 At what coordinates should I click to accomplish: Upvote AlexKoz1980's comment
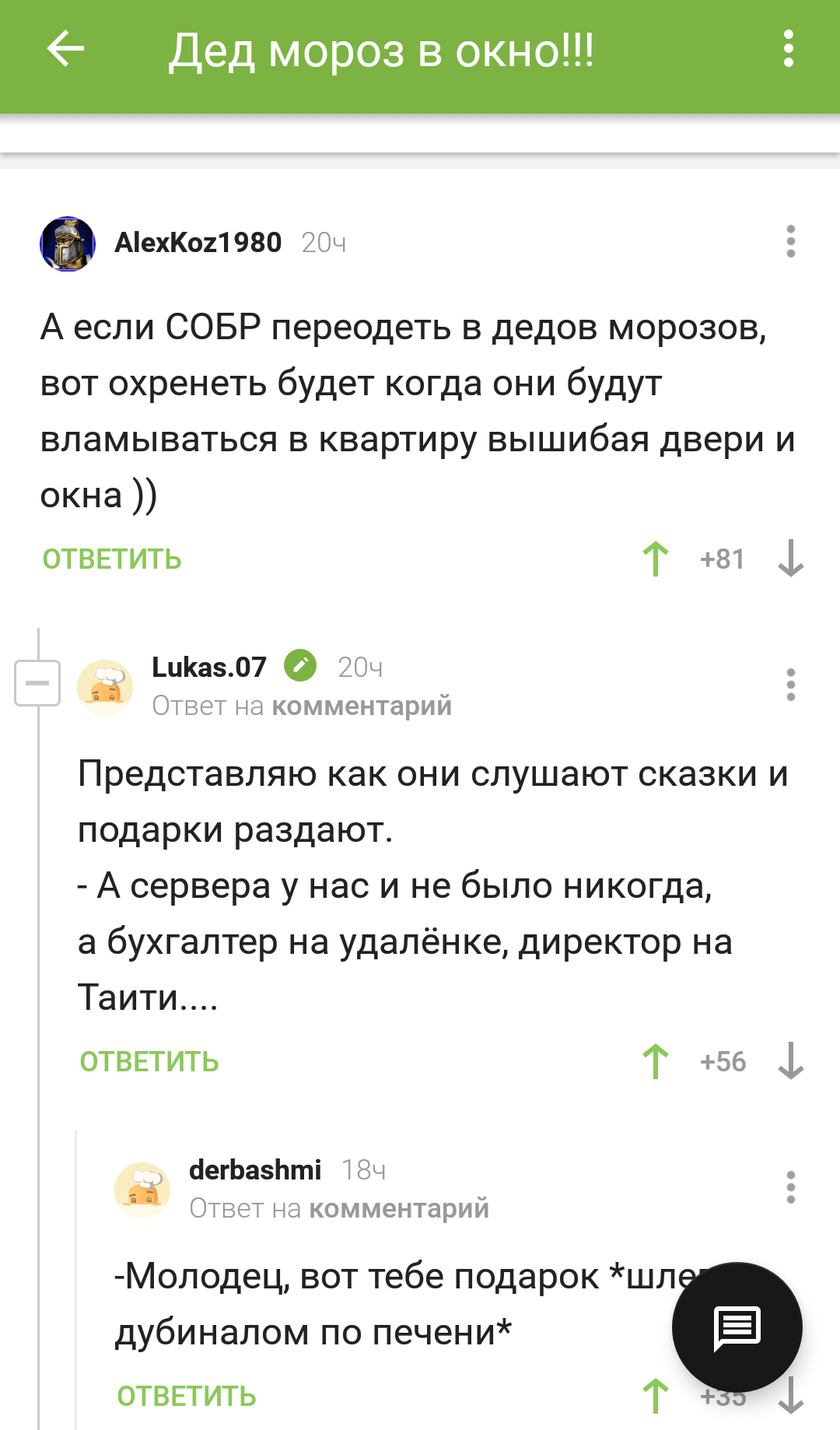click(x=656, y=559)
